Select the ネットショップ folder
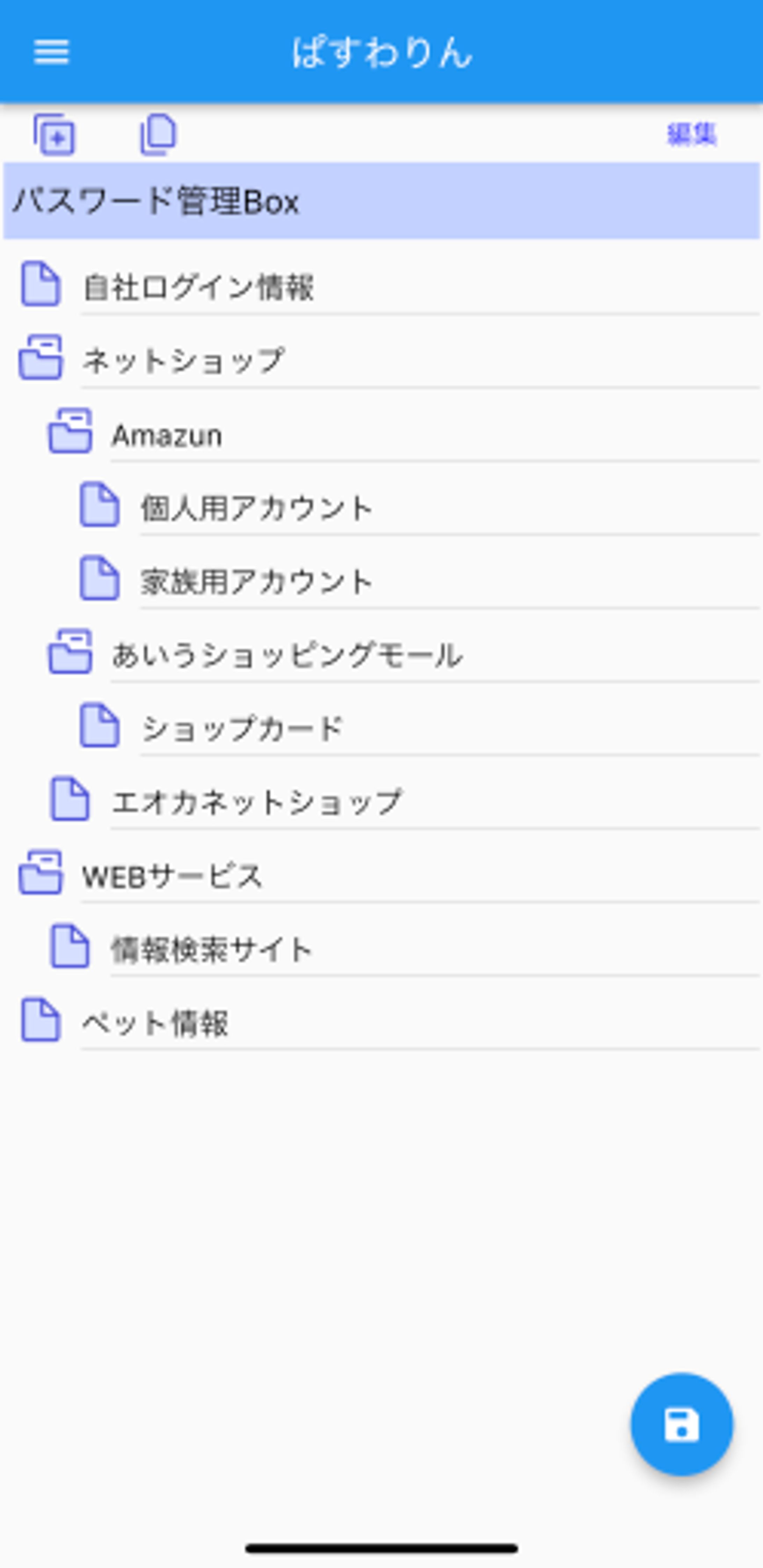This screenshot has width=763, height=1568. (183, 360)
